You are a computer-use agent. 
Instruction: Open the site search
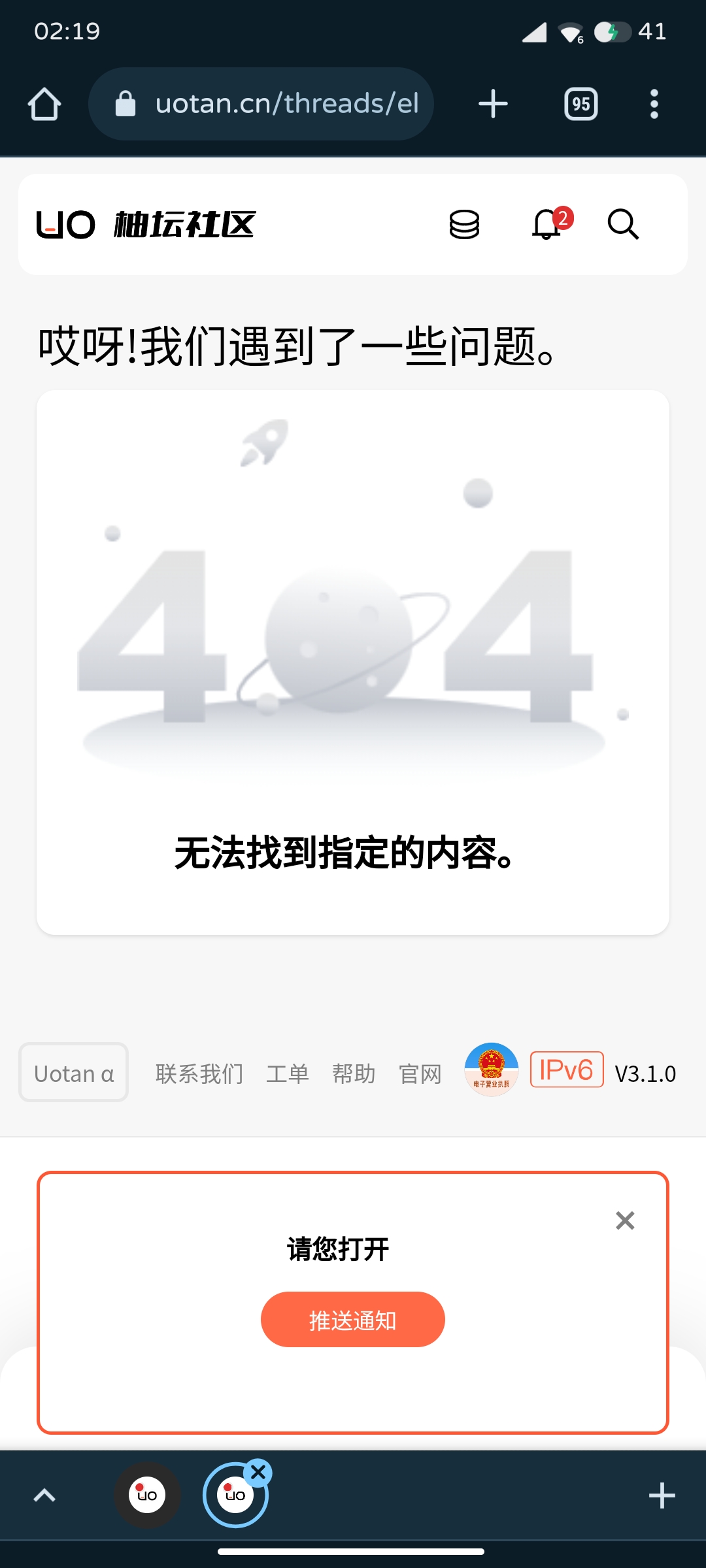coord(623,225)
